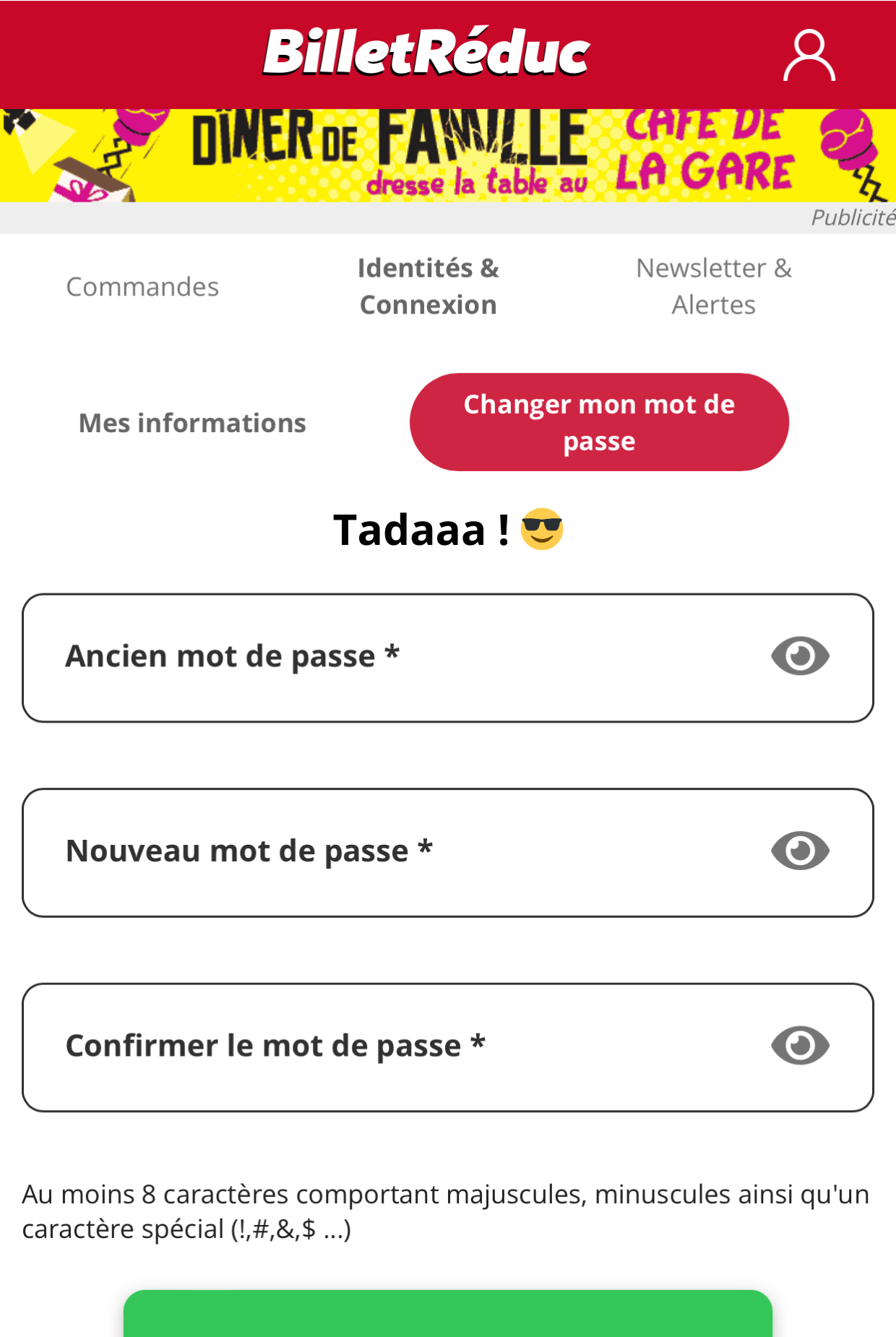The height and width of the screenshot is (1337, 896).
Task: Tap the green button below the password rules
Action: pos(448,1315)
